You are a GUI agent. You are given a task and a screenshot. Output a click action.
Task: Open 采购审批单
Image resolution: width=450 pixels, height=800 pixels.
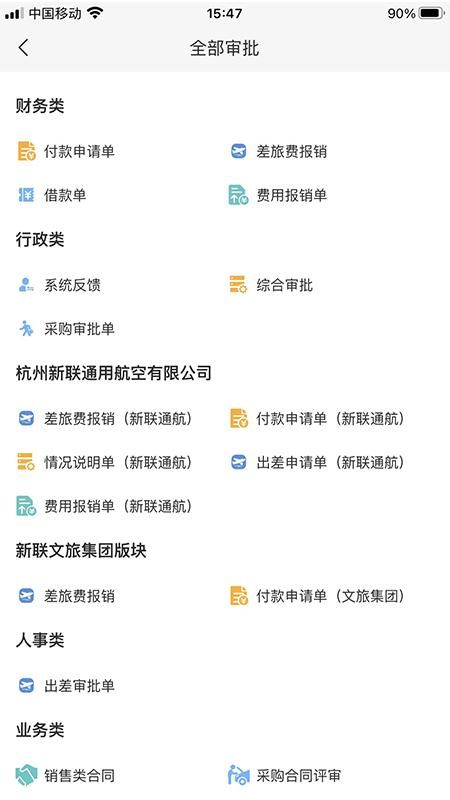66,329
